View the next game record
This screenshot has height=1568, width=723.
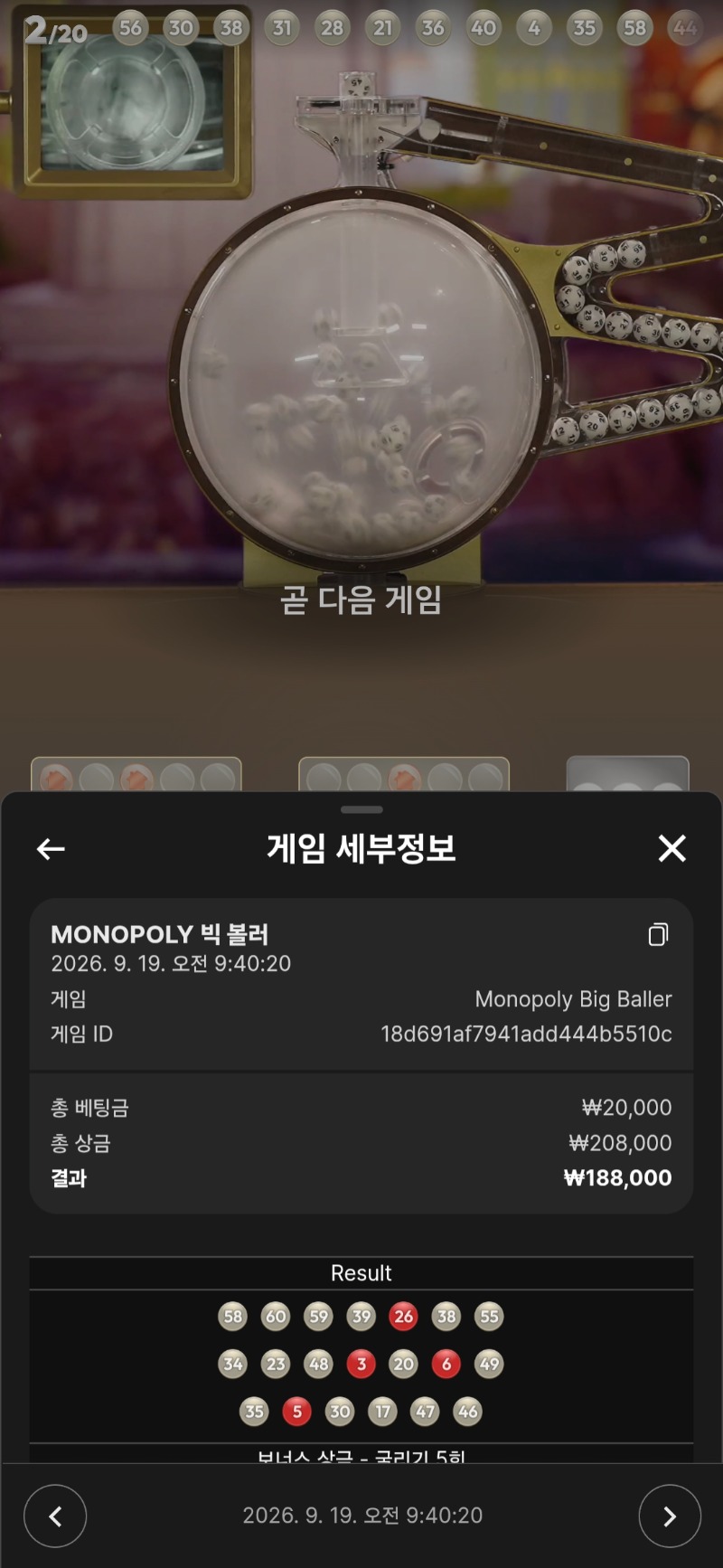point(670,1516)
